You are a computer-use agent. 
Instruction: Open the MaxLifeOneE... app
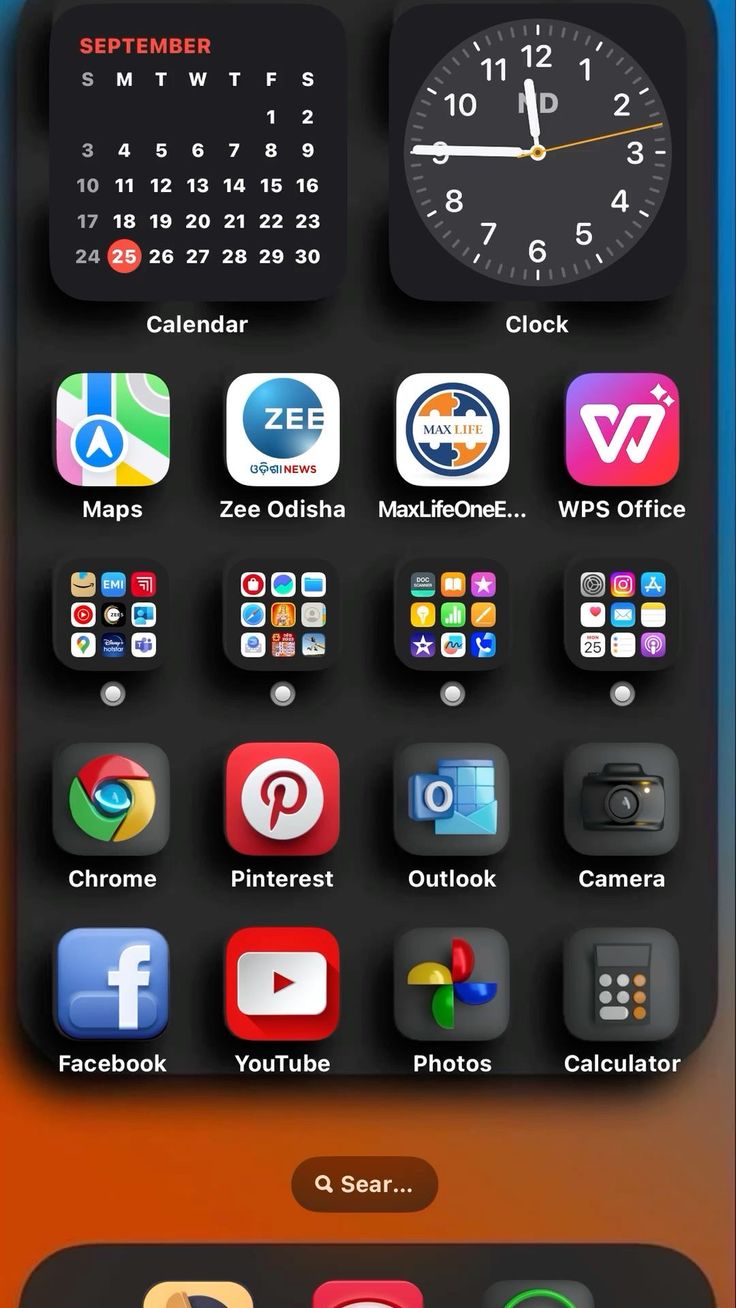pyautogui.click(x=452, y=430)
